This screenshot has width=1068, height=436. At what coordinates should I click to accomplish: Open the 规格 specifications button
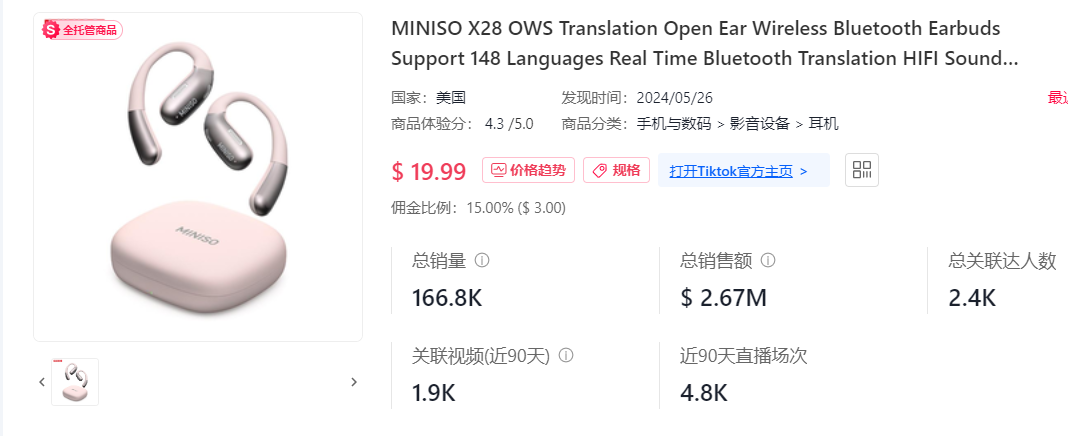[617, 170]
